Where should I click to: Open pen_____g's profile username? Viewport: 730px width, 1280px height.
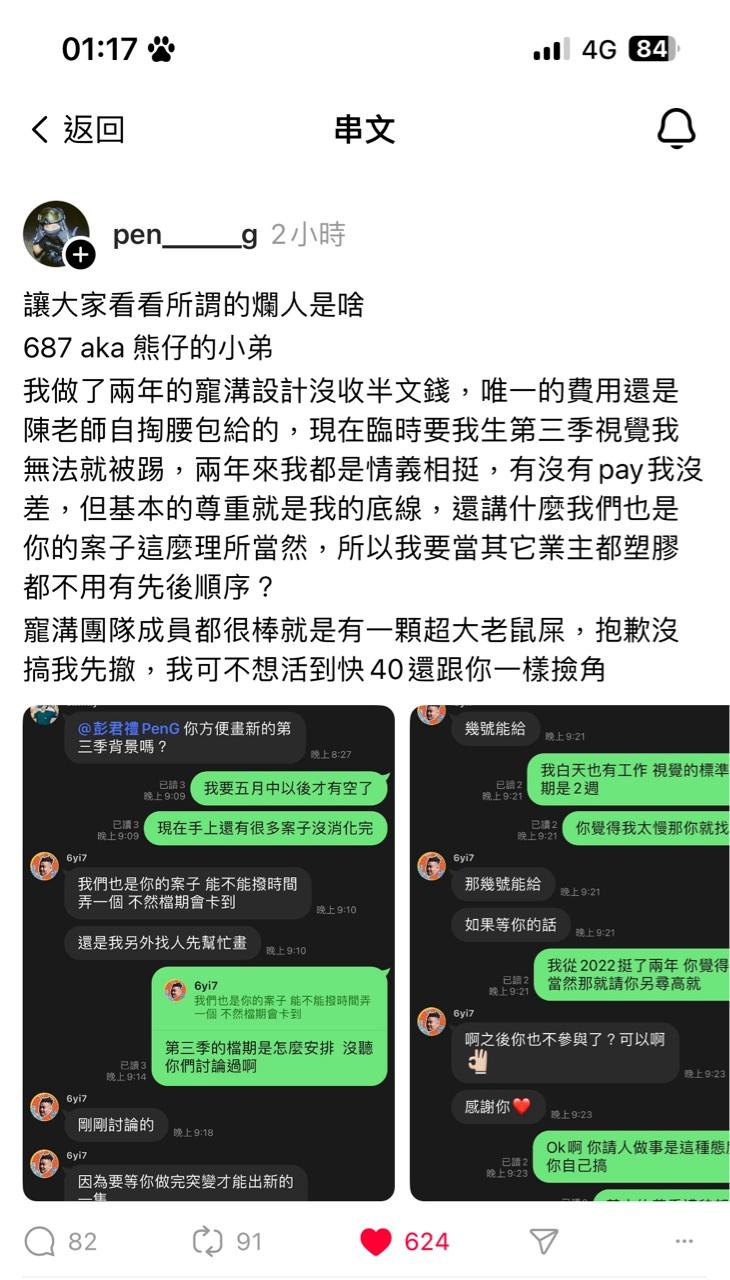point(185,235)
